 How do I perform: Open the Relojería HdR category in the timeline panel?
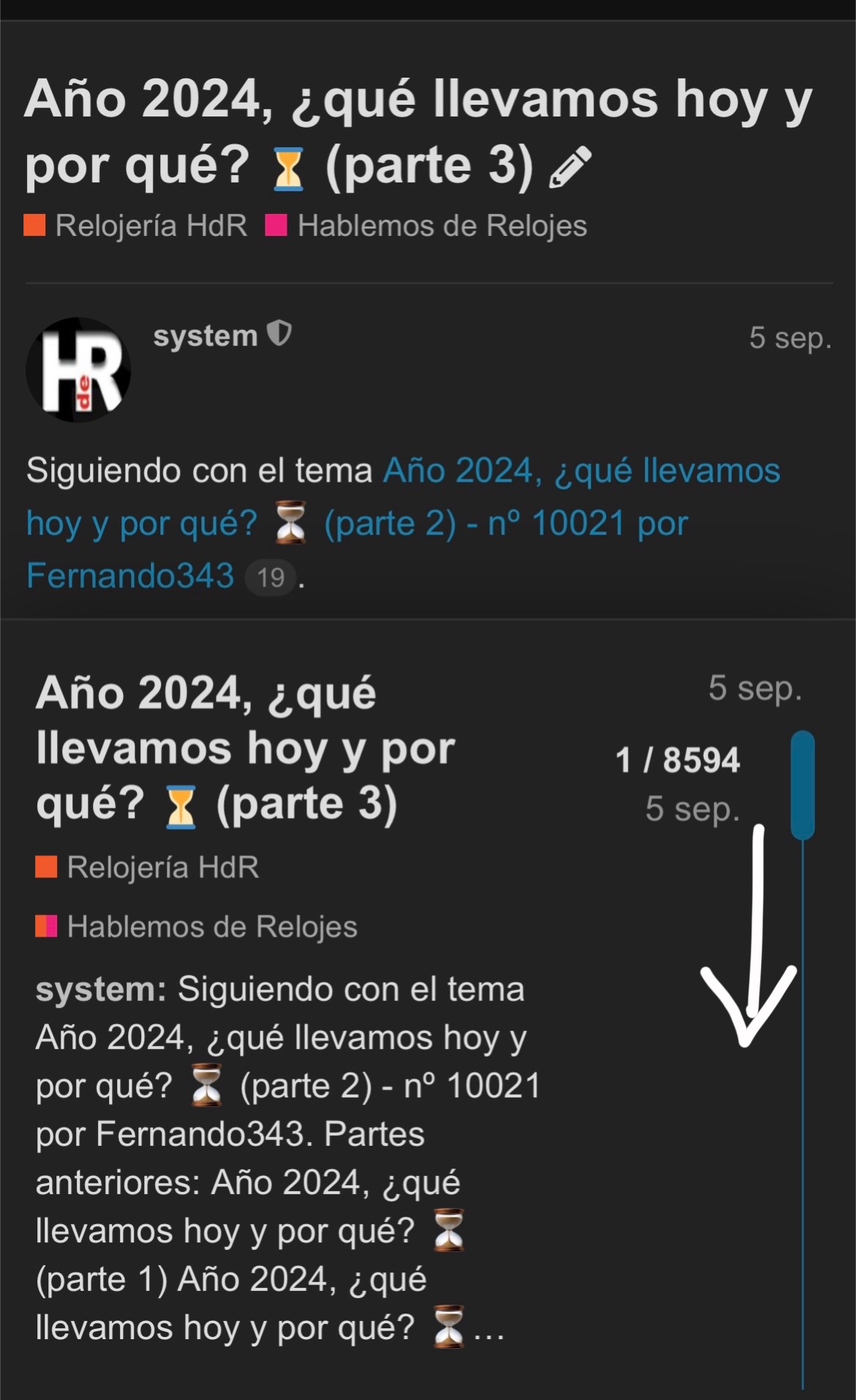pos(147,867)
